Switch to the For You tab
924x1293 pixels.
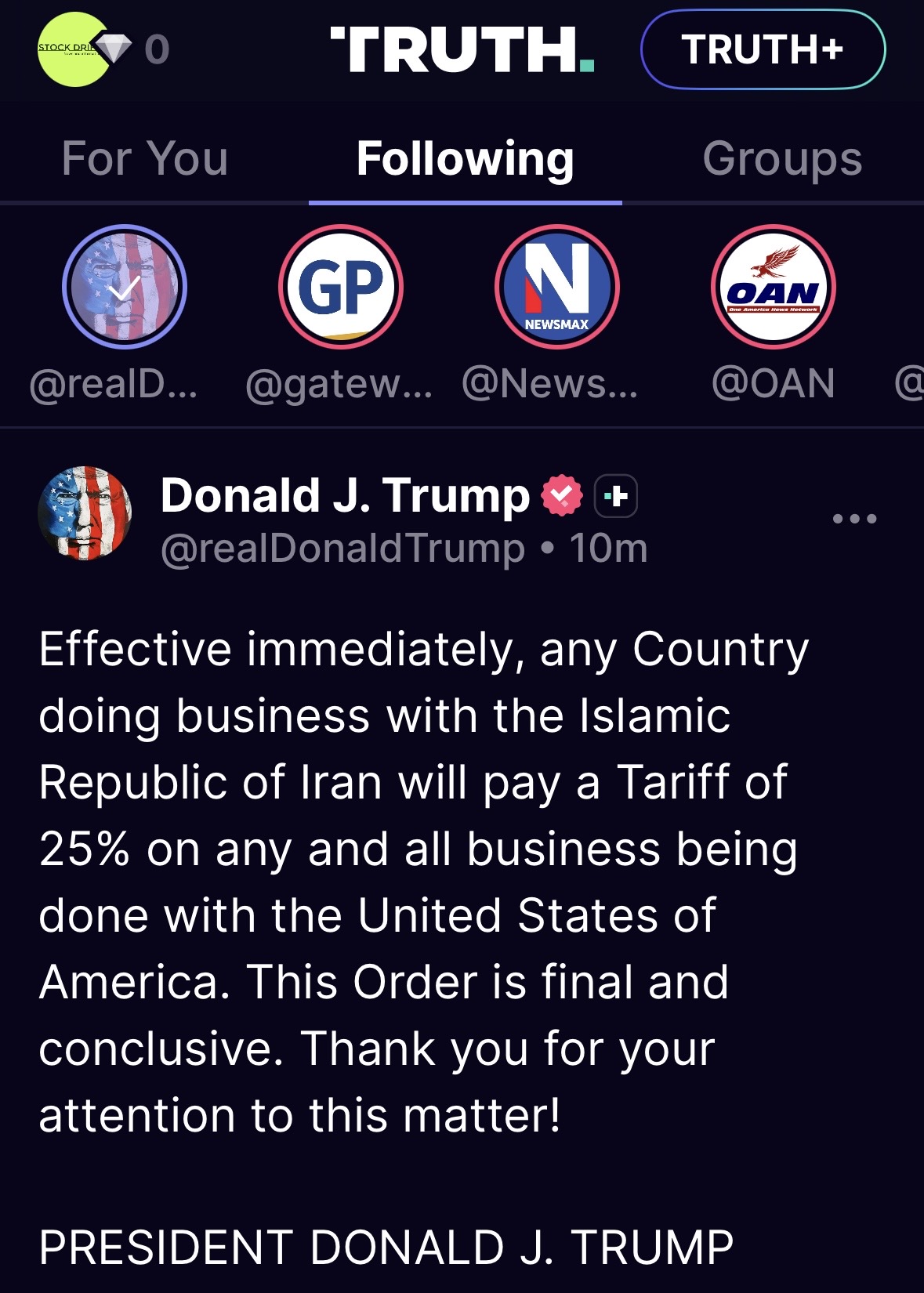pyautogui.click(x=145, y=159)
